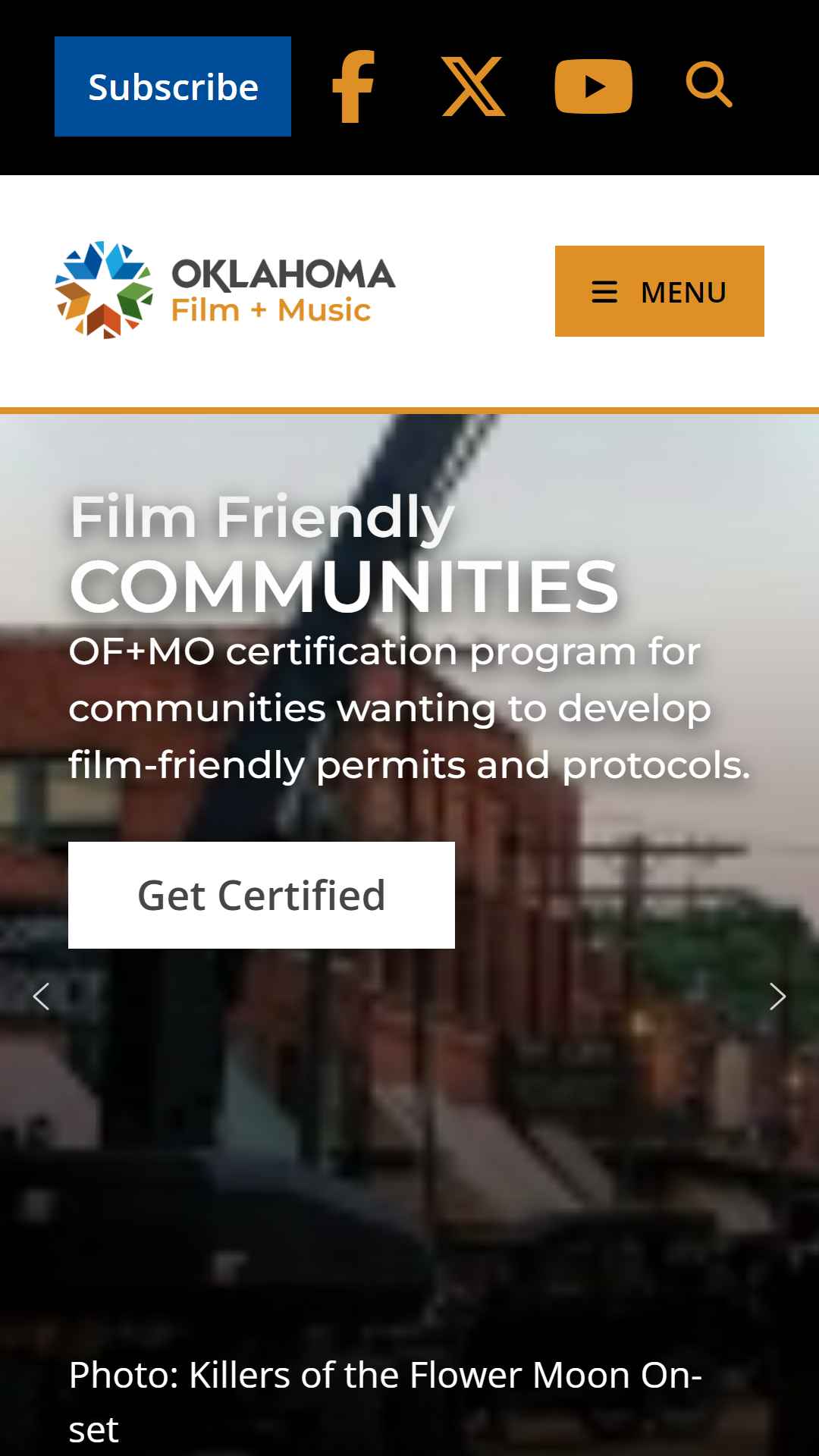The width and height of the screenshot is (819, 1456).
Task: Open site search magnifier
Action: coord(709,85)
